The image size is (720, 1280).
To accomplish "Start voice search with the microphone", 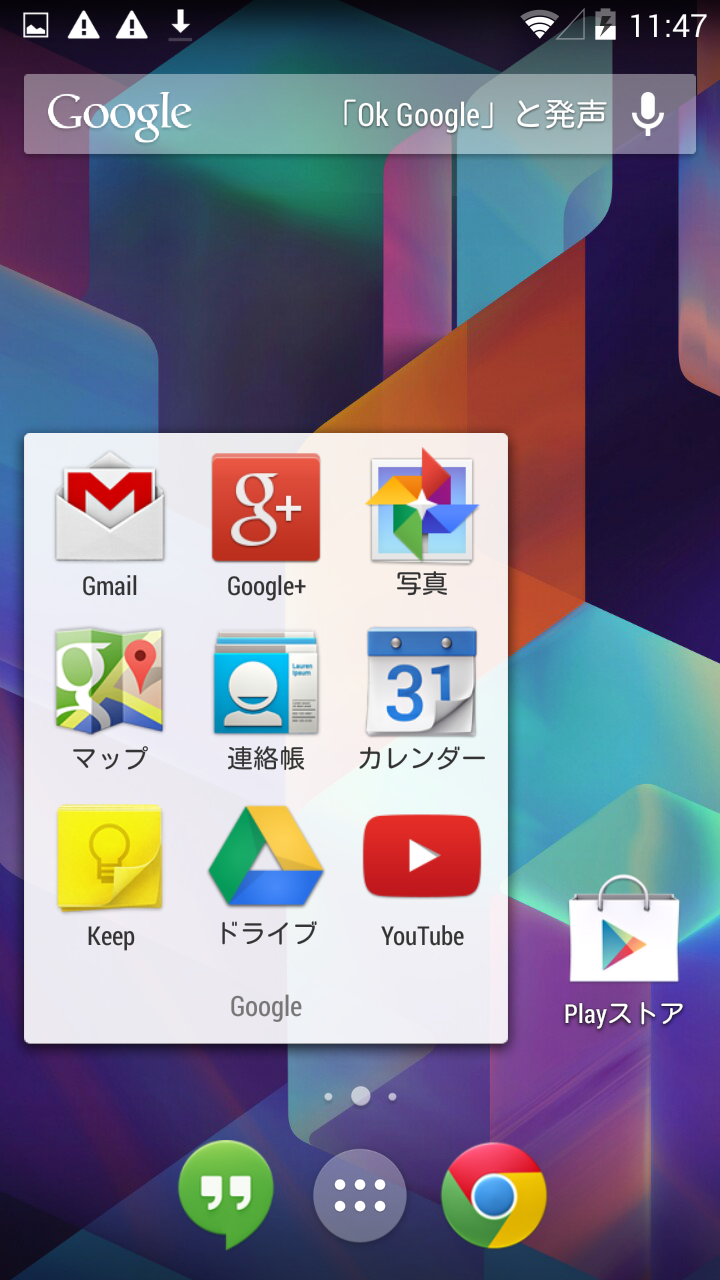I will [648, 114].
